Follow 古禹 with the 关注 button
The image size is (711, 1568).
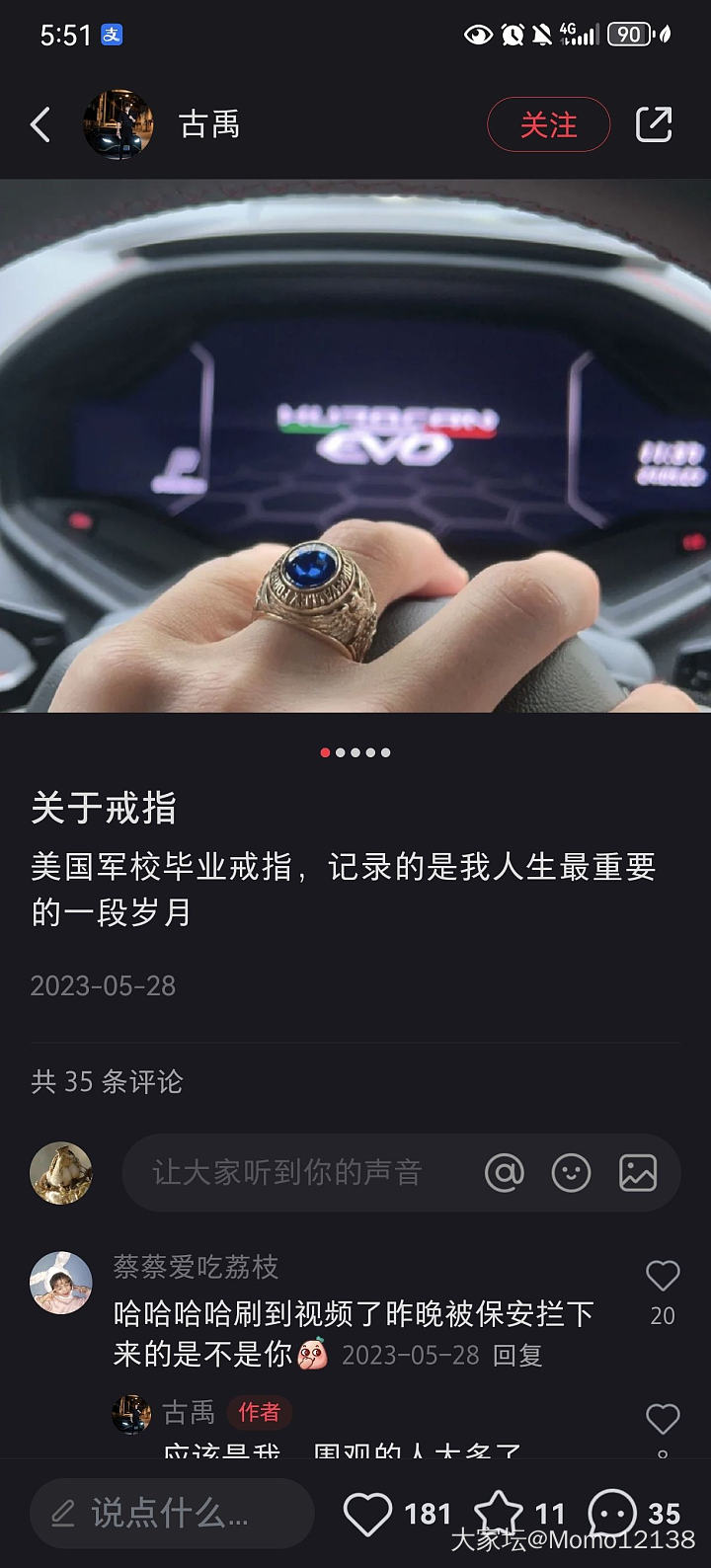click(548, 125)
